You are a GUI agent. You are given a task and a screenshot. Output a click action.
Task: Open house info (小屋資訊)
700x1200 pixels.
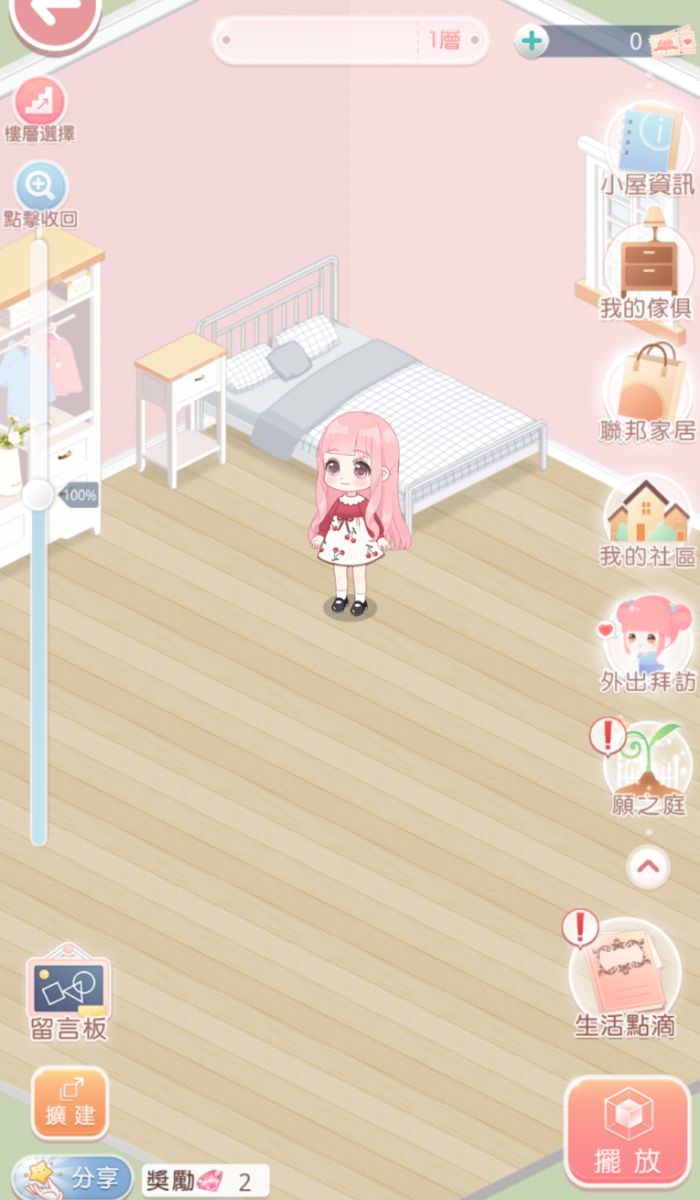pos(645,148)
